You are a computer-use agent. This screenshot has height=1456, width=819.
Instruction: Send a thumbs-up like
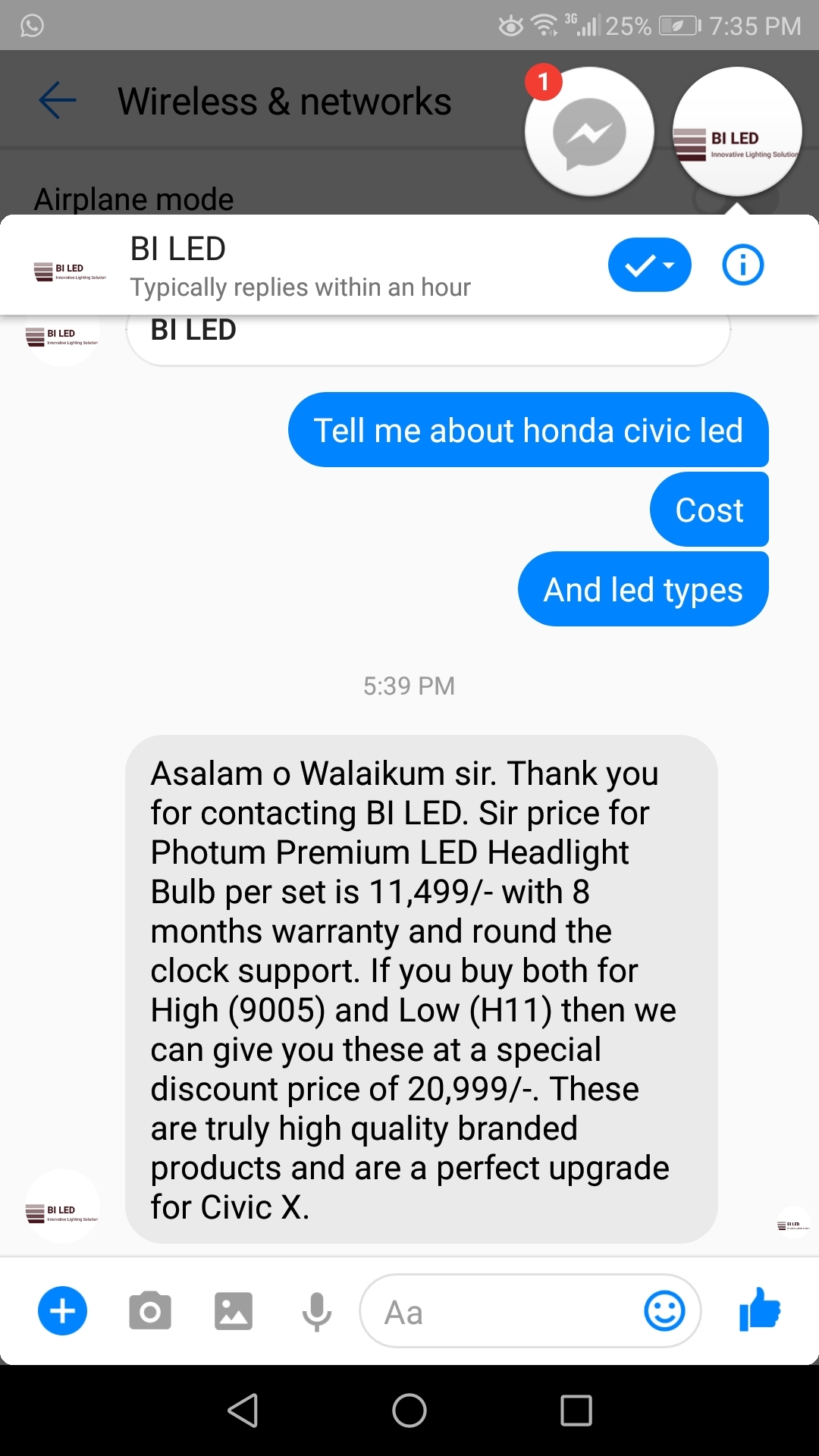(x=760, y=1310)
